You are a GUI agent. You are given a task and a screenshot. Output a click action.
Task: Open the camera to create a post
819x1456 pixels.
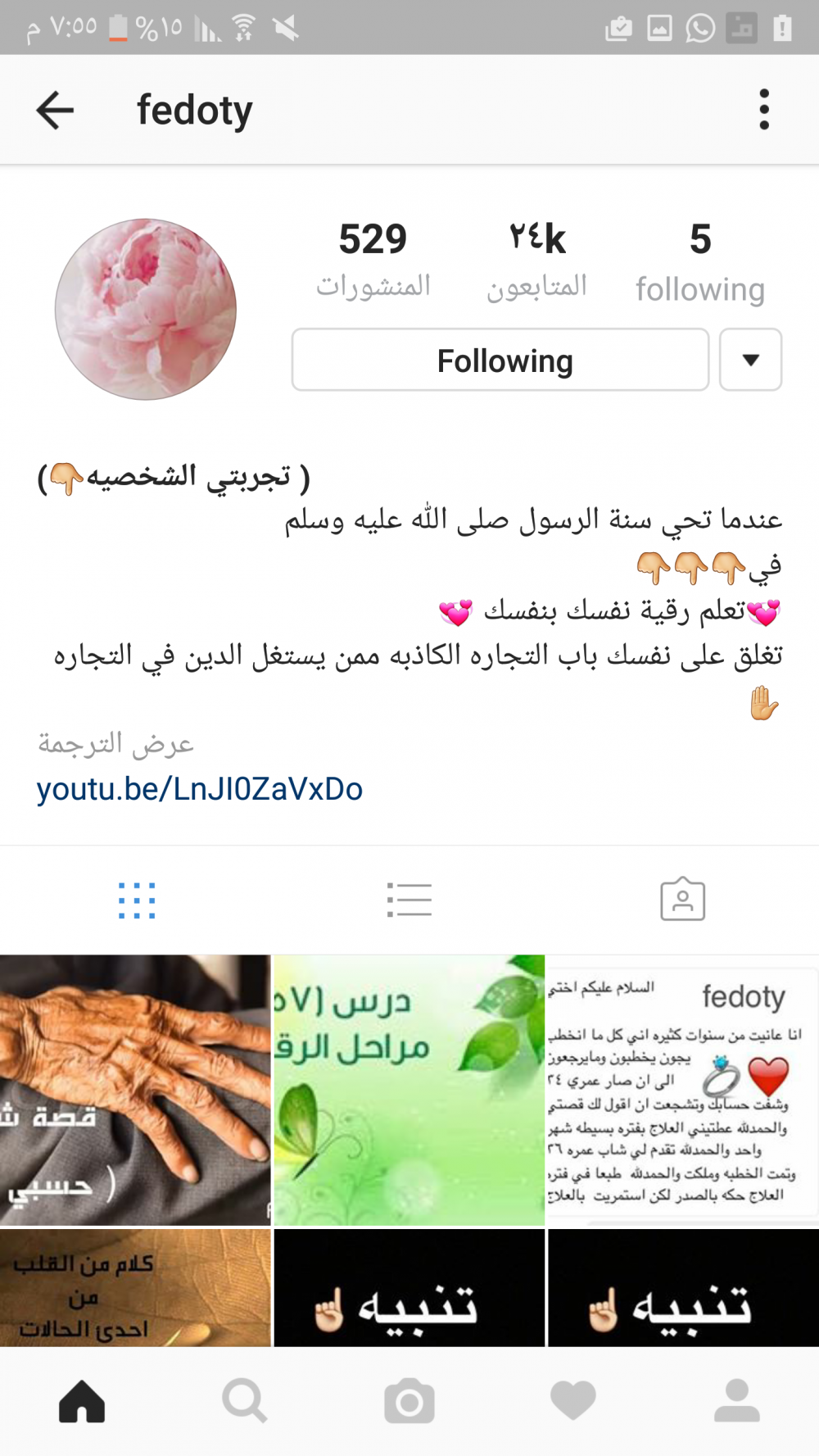409,1401
